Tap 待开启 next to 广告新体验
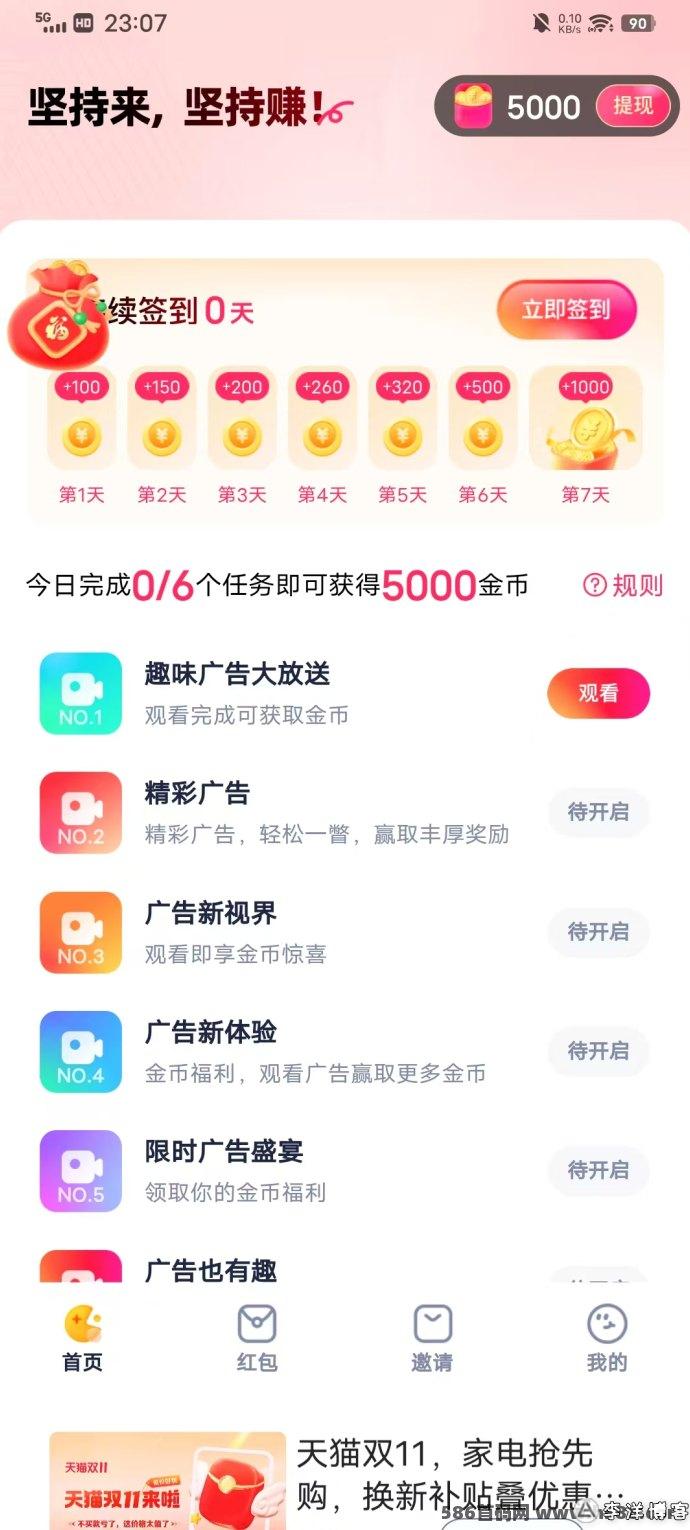 tap(598, 1051)
